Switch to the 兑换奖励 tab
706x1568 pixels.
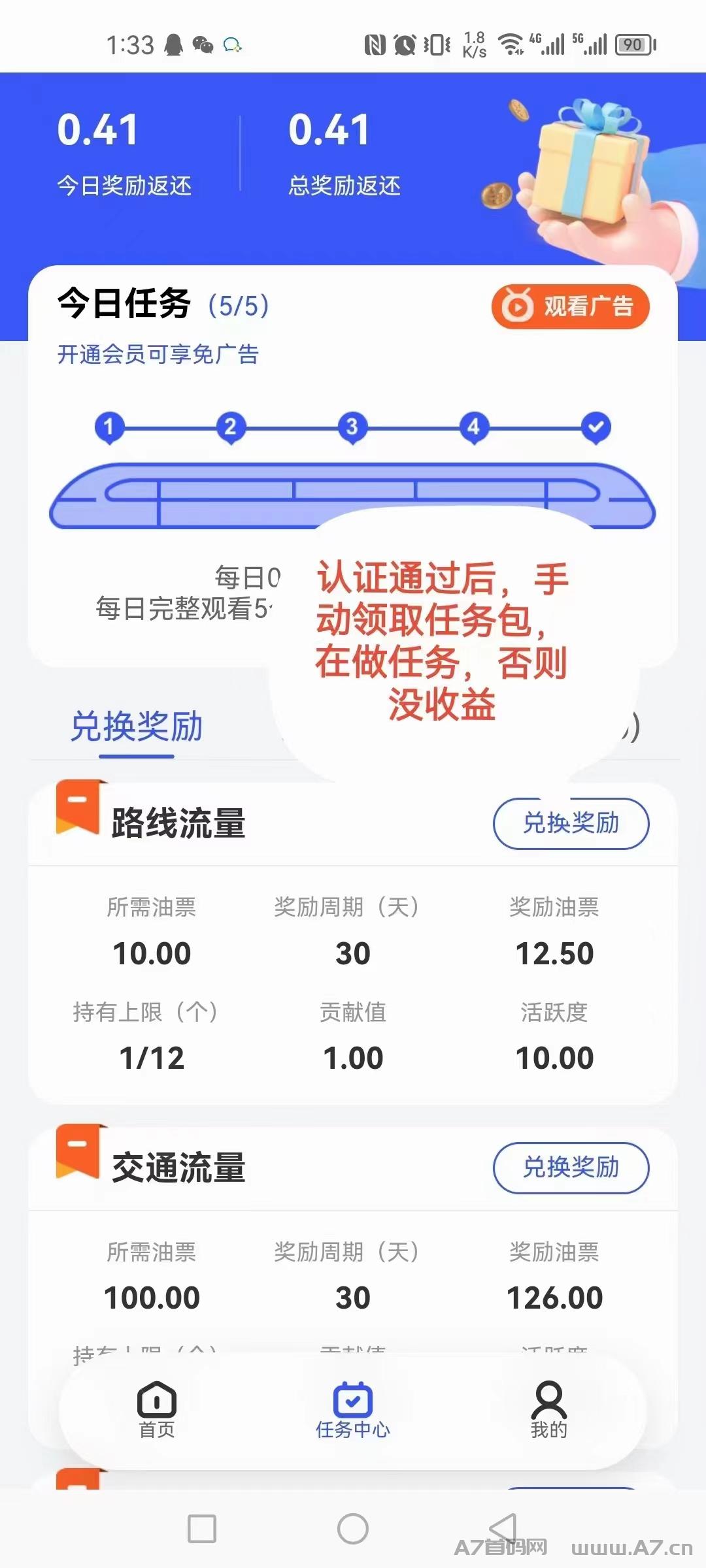[x=137, y=727]
